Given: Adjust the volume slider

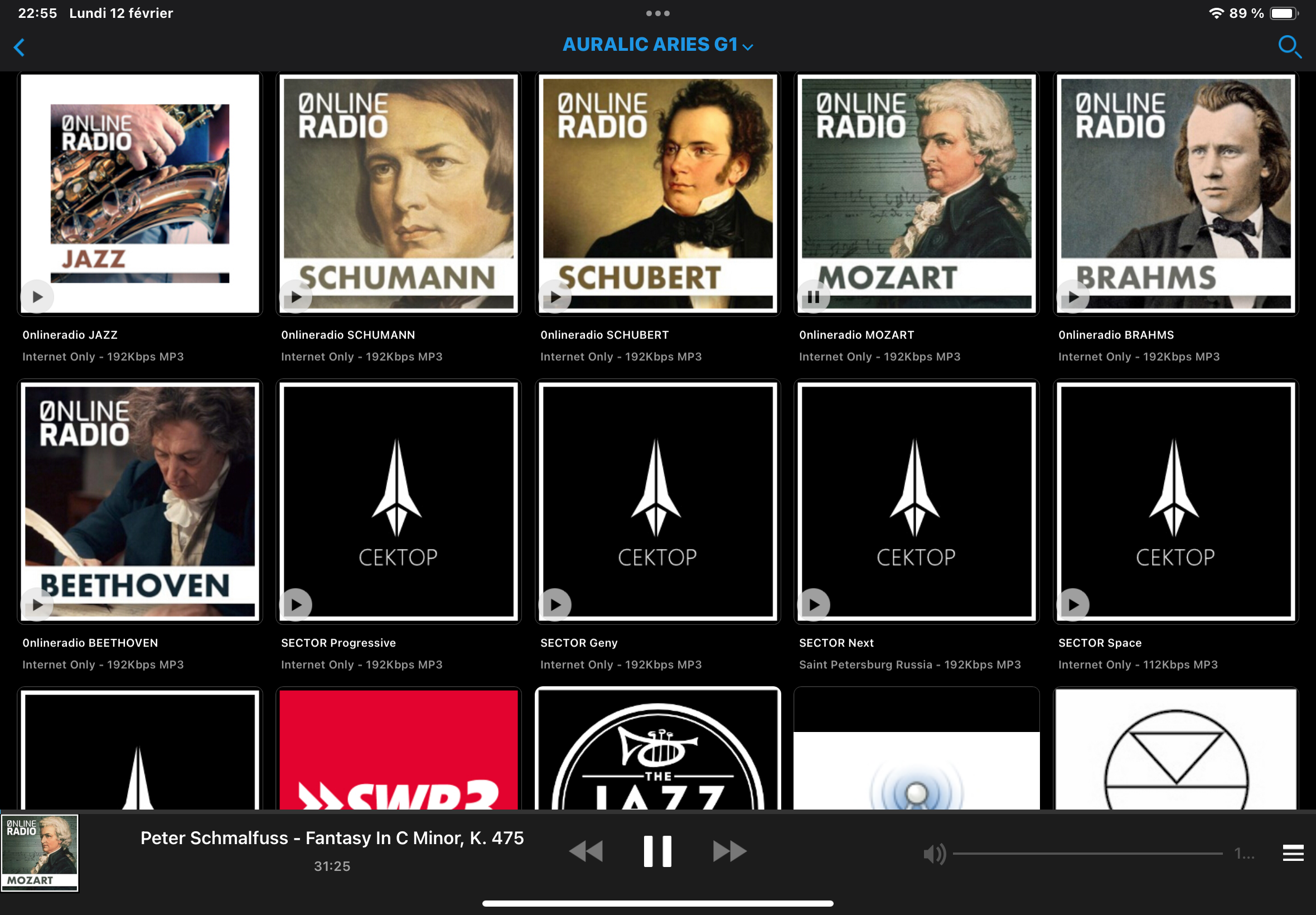Looking at the screenshot, I should point(1087,854).
